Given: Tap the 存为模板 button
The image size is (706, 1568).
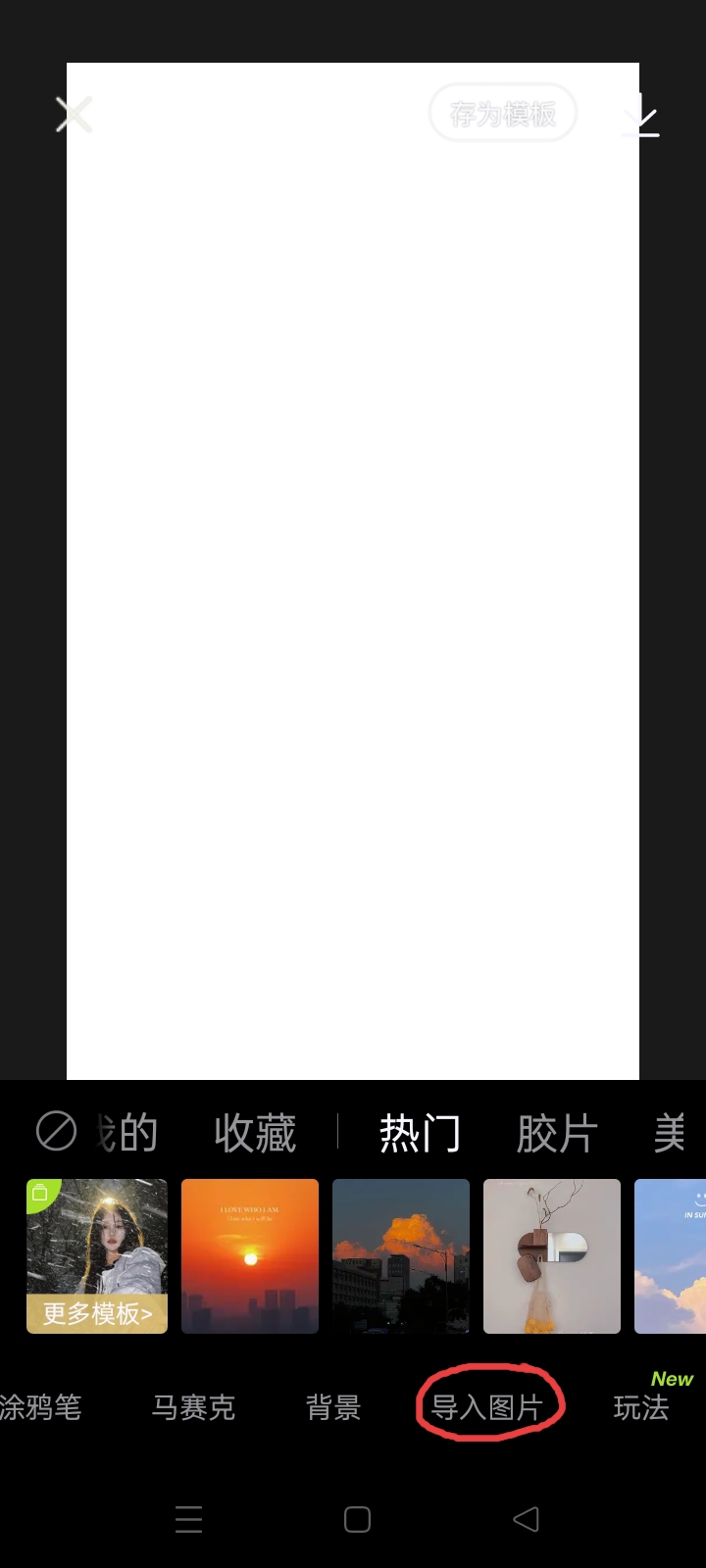Looking at the screenshot, I should pyautogui.click(x=502, y=114).
